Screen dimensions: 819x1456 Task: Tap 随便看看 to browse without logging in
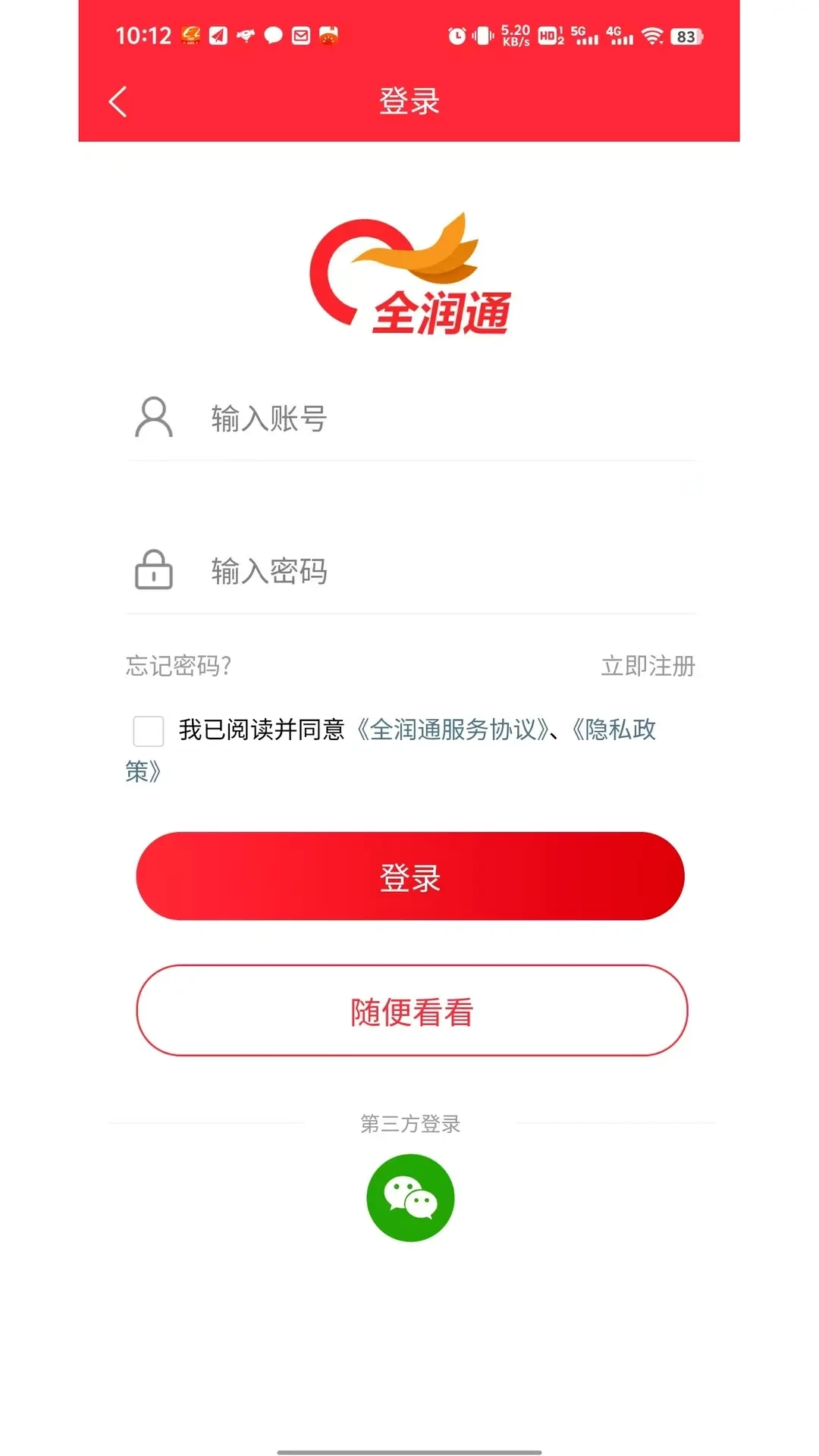click(409, 1012)
